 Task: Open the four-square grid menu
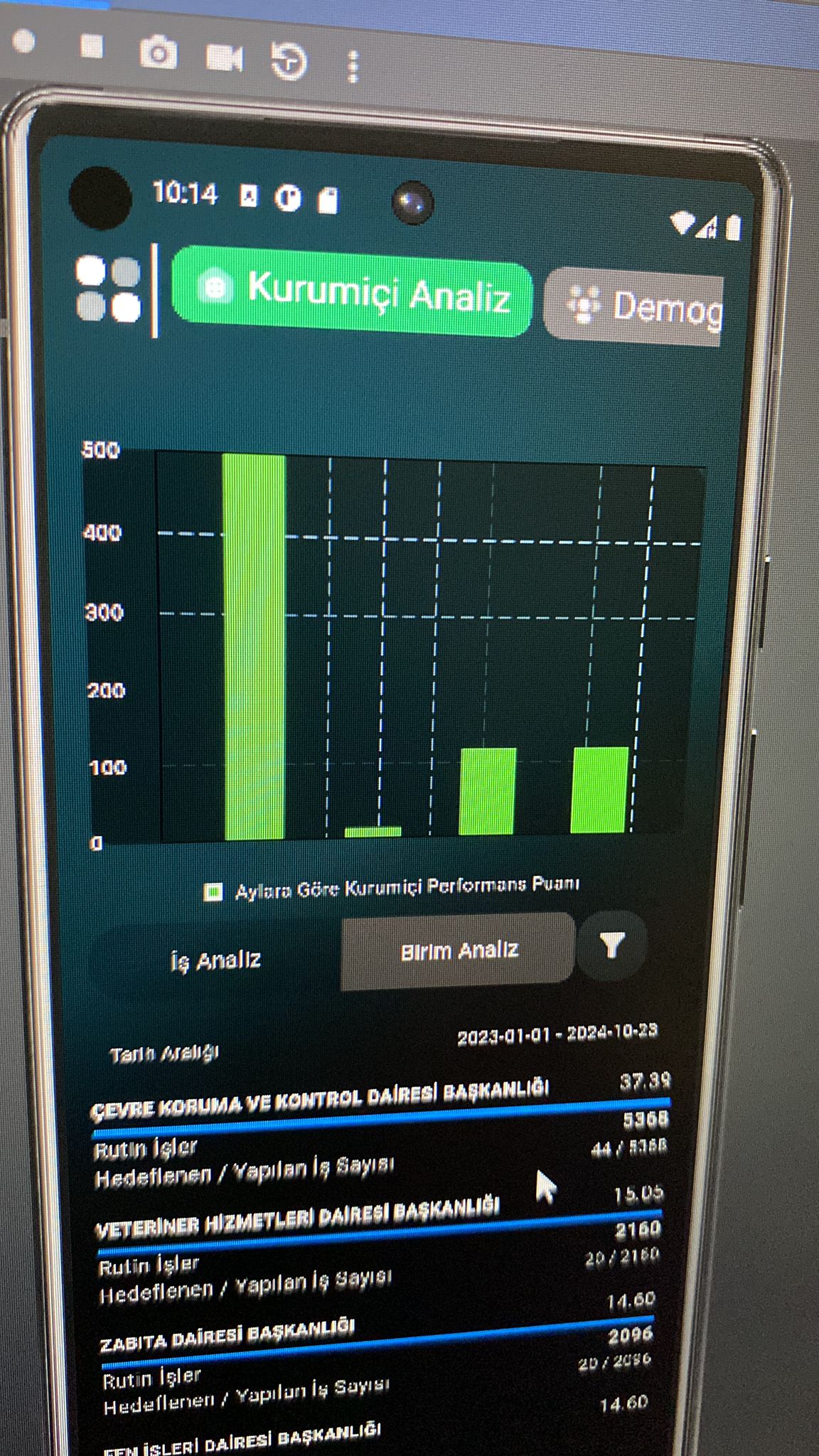coord(108,289)
